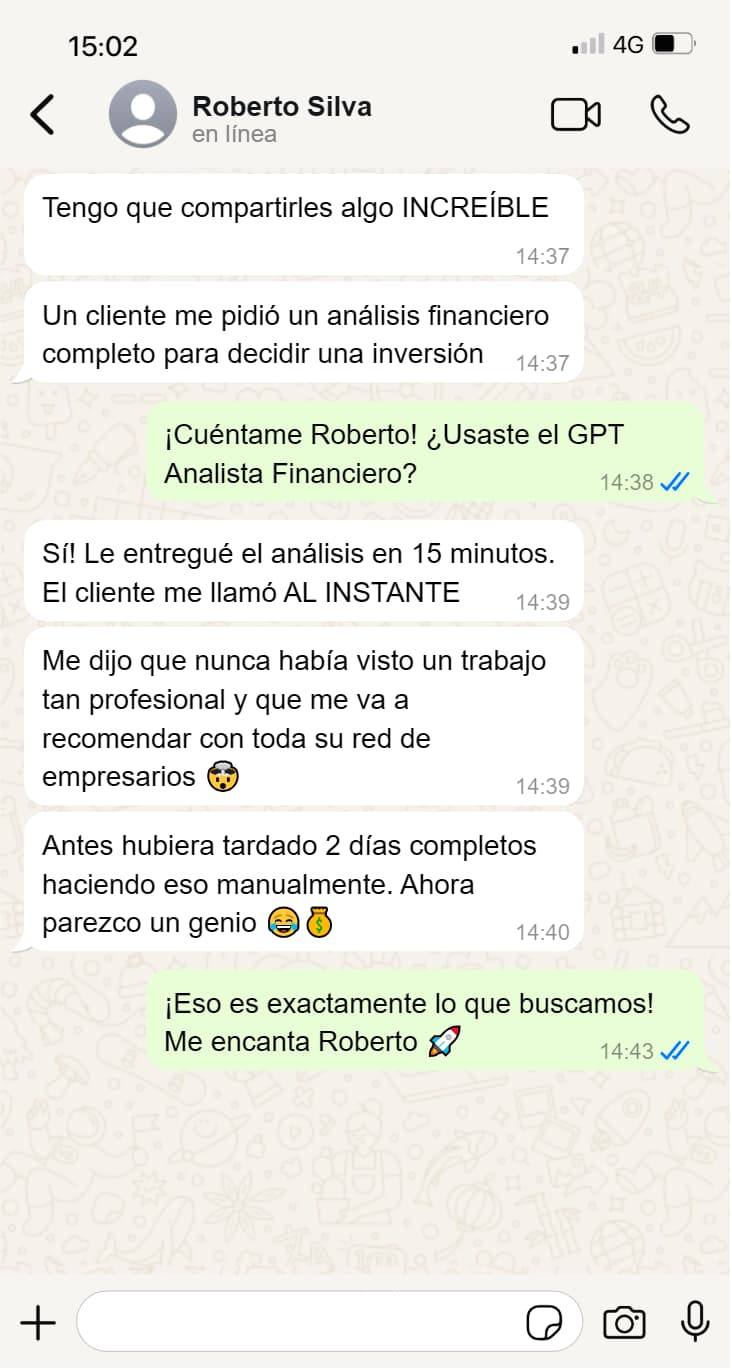Start a video call with Roberto Silva
Screen dimensions: 732x1370
point(574,114)
